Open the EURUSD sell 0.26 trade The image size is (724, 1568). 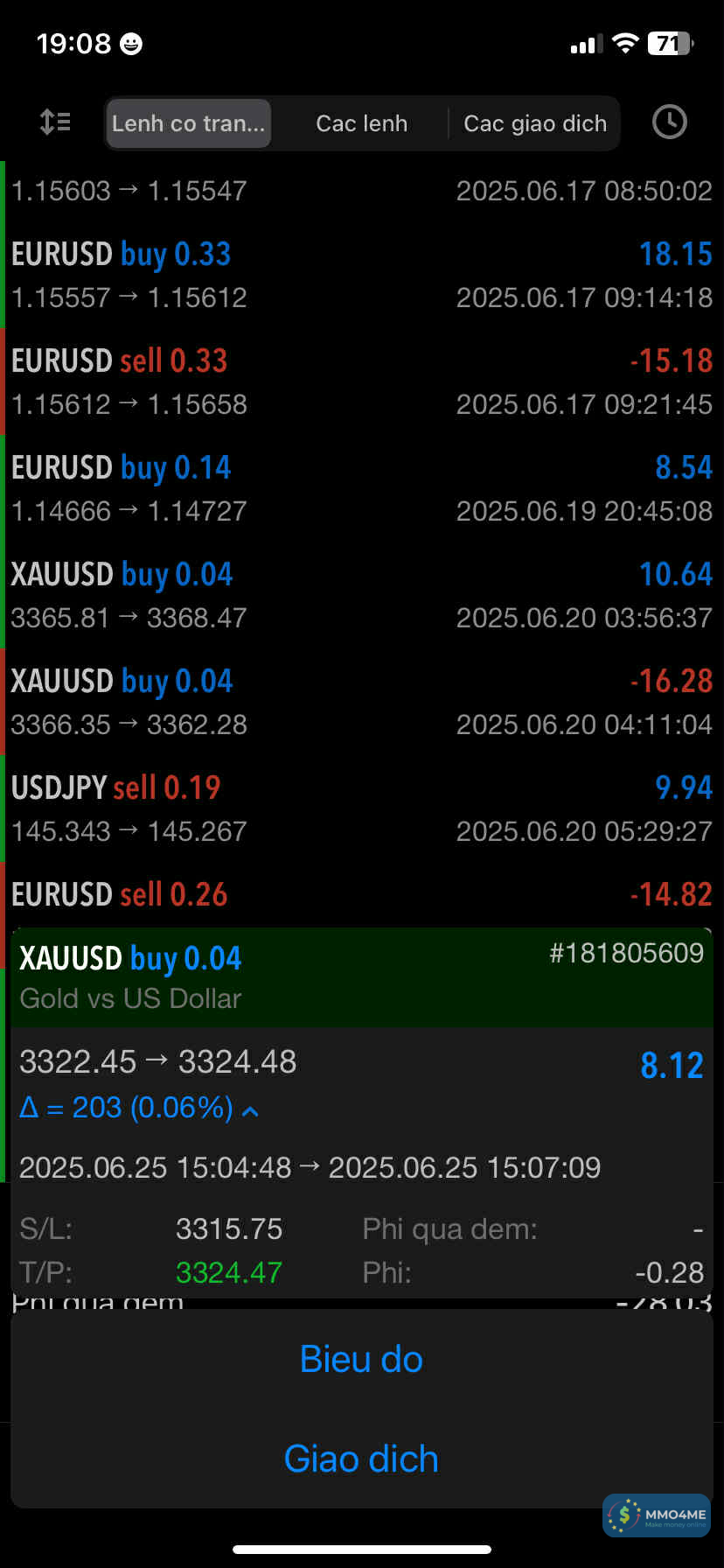click(x=361, y=896)
